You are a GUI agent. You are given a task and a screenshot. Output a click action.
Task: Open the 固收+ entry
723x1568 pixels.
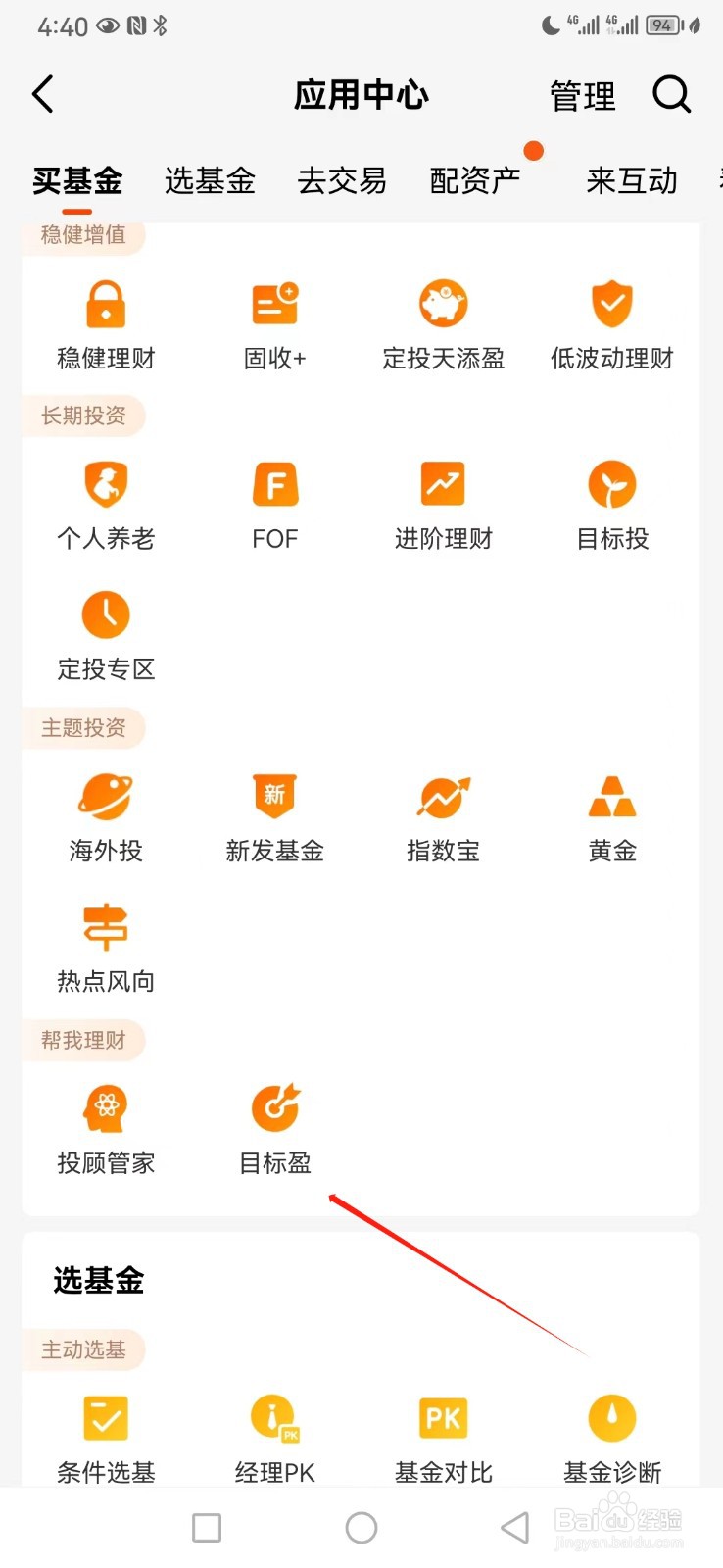click(274, 325)
